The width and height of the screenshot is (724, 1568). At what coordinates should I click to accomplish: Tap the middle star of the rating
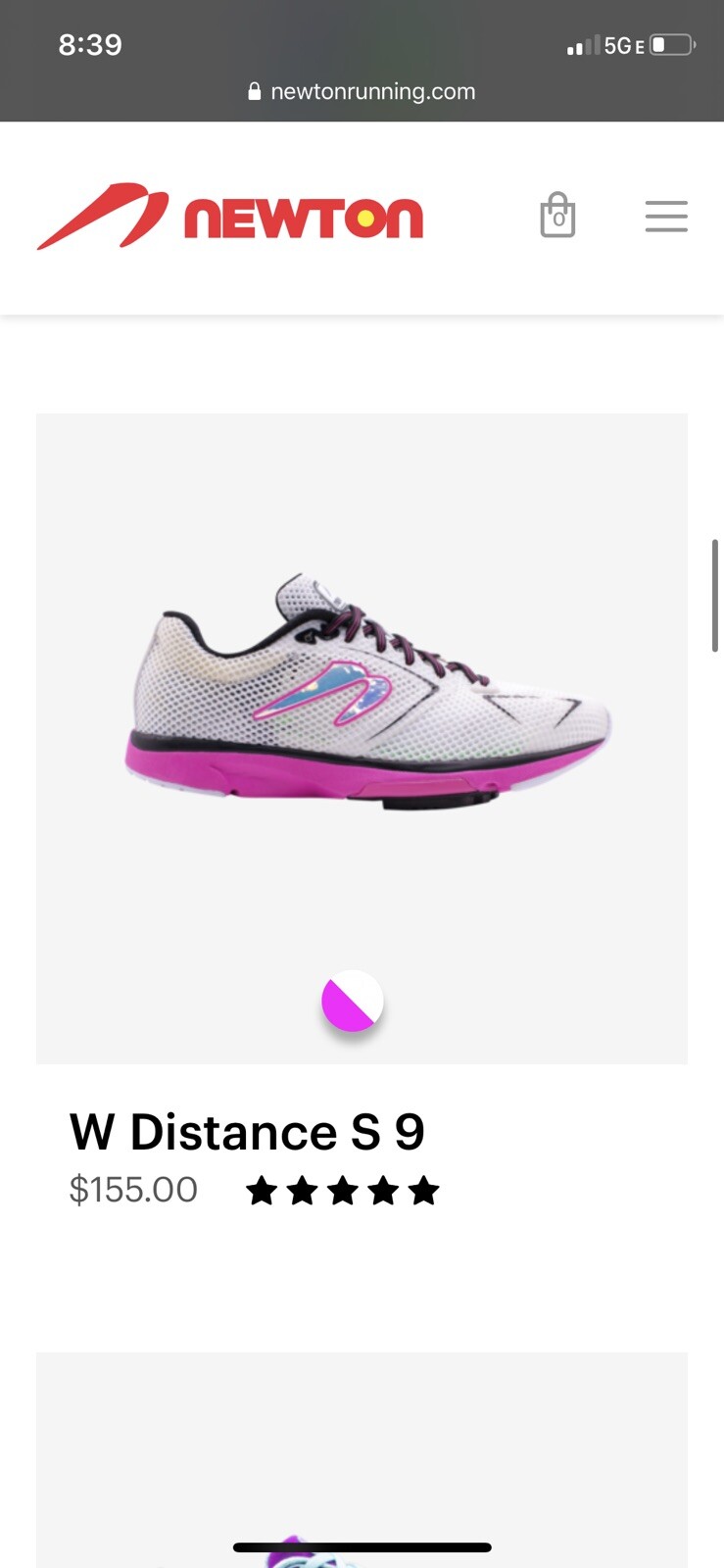pos(343,1191)
